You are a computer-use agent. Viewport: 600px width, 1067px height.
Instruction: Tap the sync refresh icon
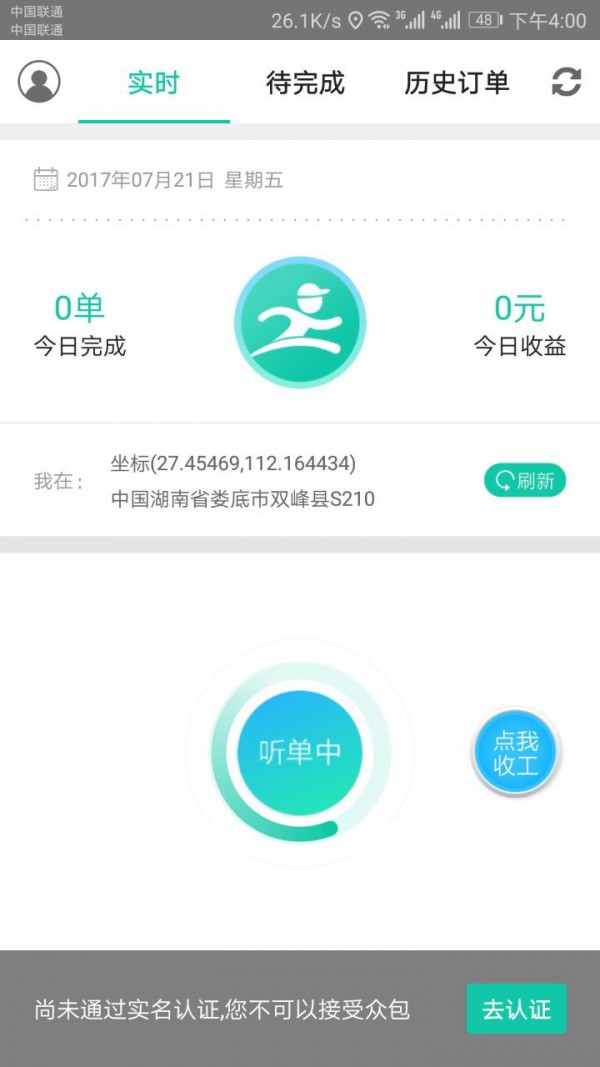pyautogui.click(x=566, y=82)
